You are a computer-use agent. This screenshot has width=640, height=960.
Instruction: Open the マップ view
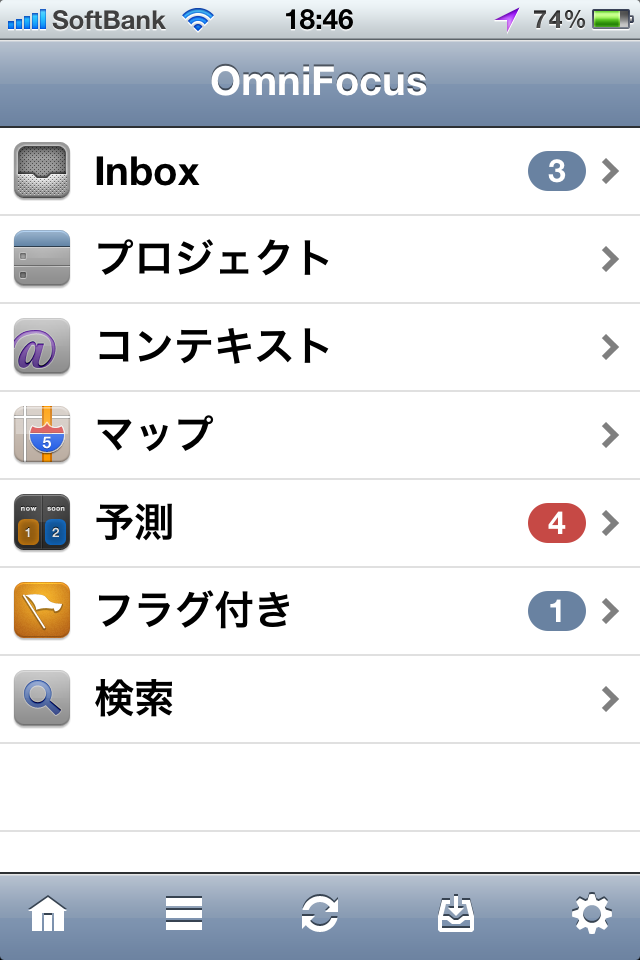point(320,435)
